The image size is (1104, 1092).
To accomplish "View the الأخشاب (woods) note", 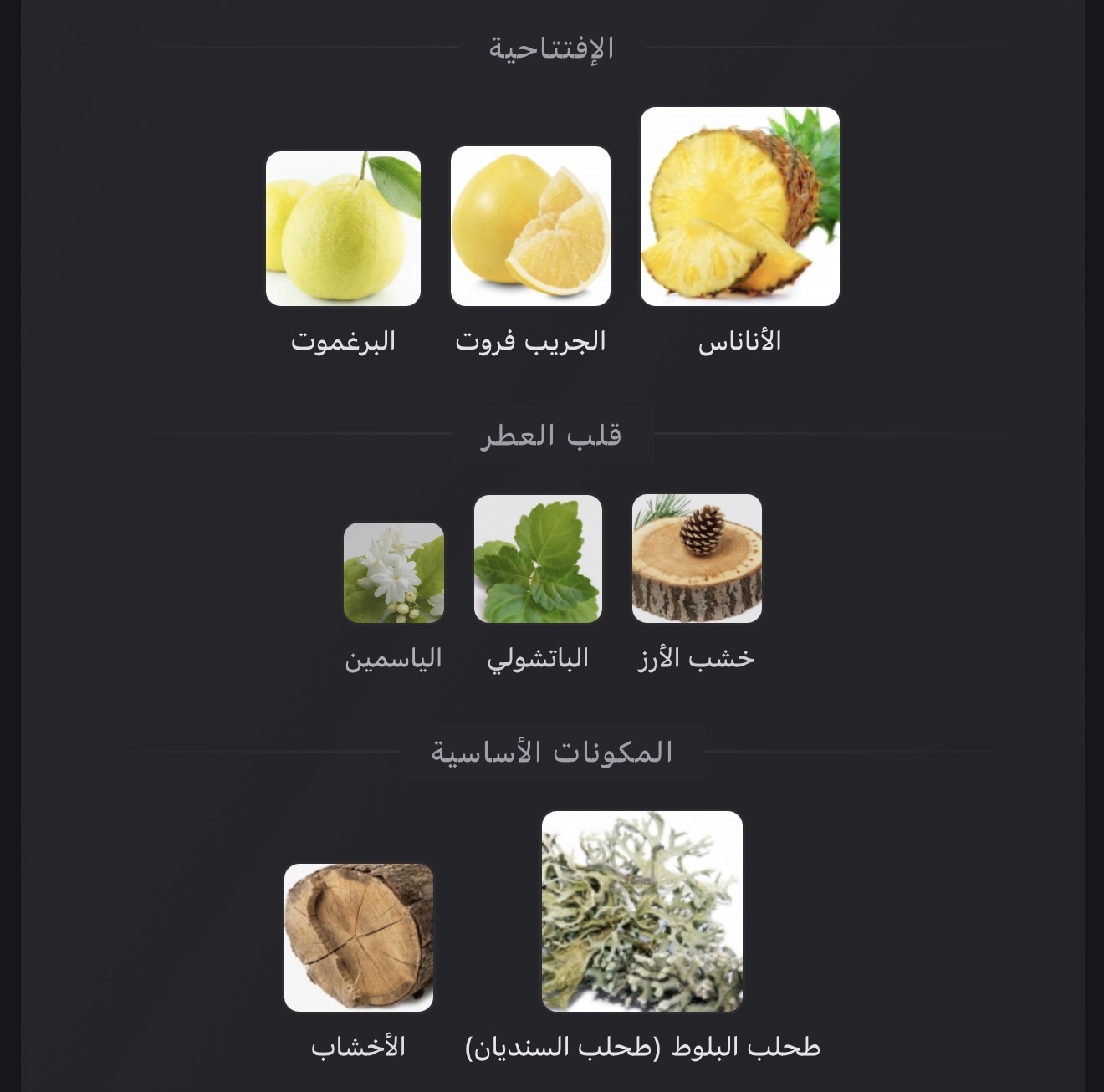I will click(x=359, y=937).
